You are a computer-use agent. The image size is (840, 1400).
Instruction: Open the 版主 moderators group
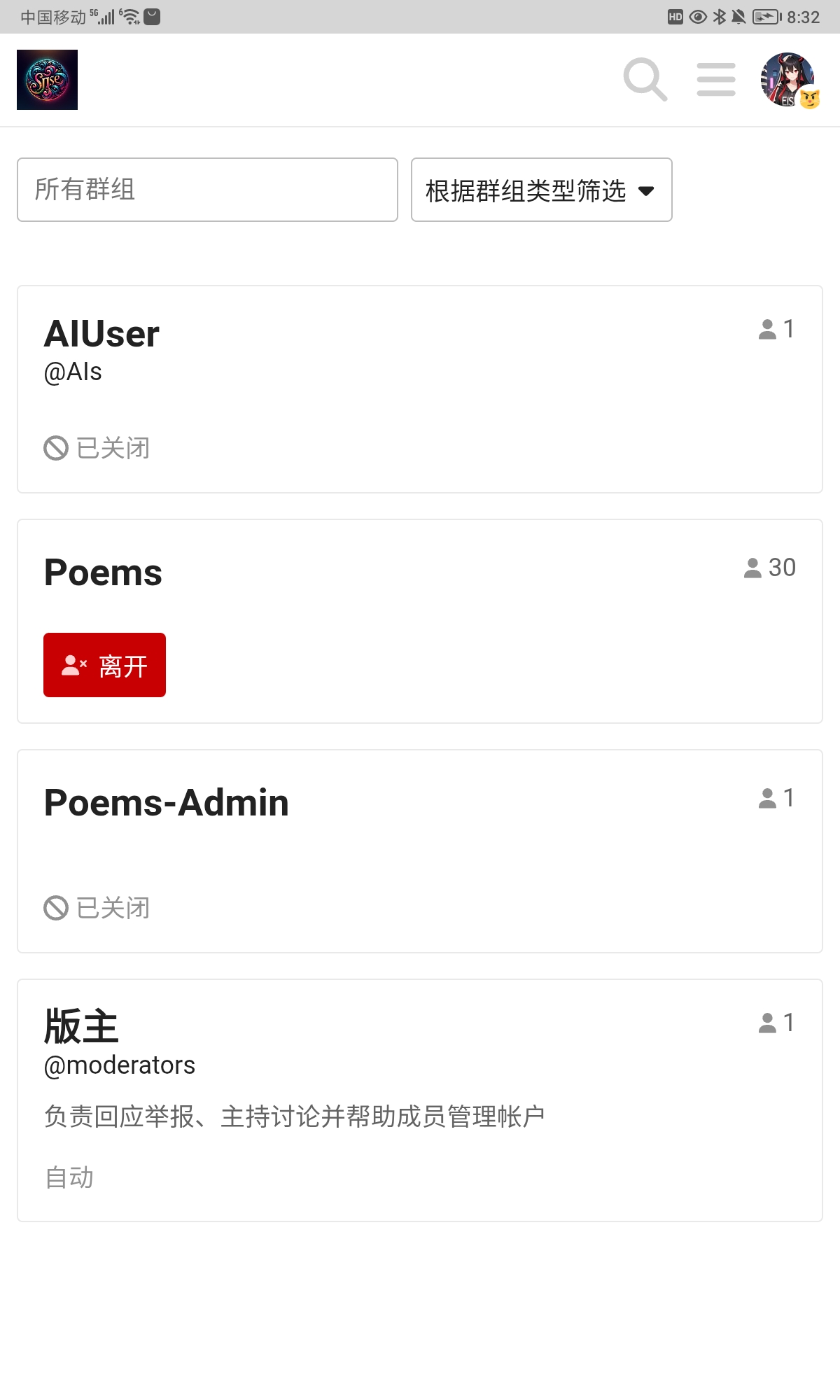tap(81, 1026)
